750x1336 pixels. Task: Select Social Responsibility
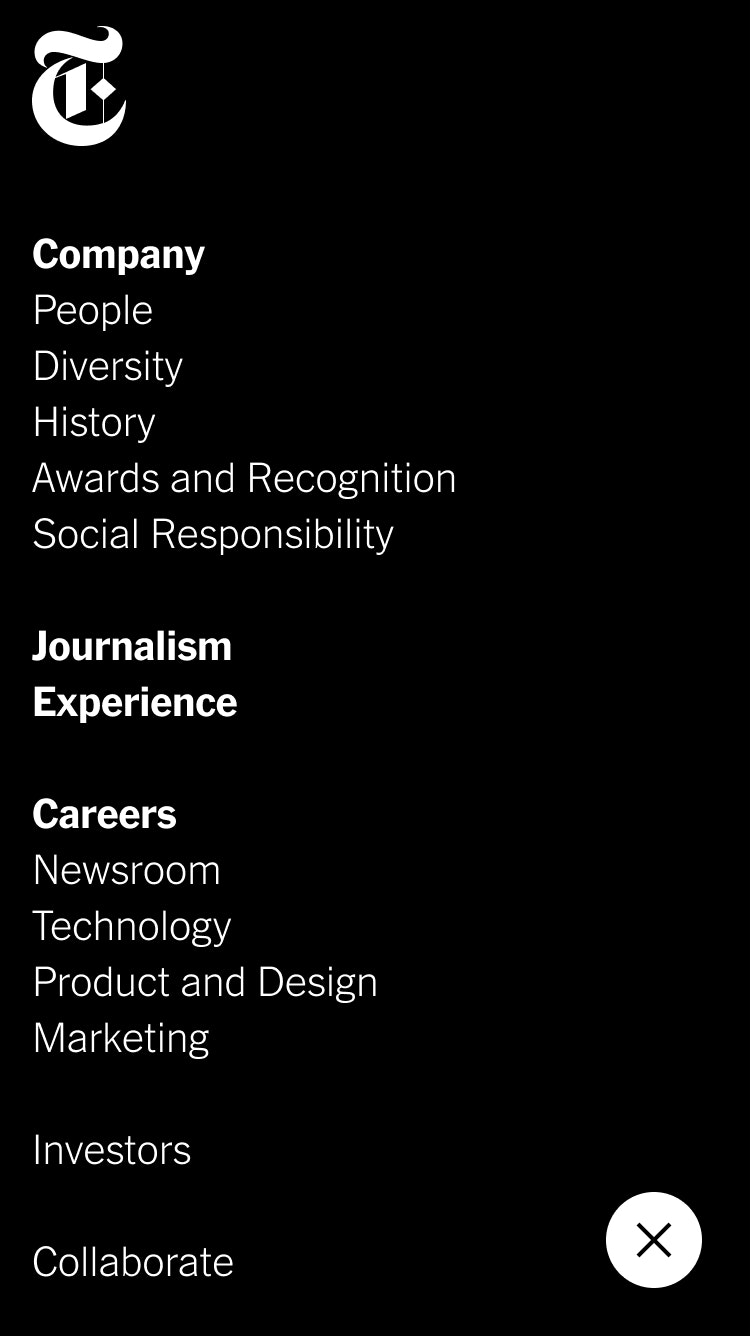coord(213,535)
